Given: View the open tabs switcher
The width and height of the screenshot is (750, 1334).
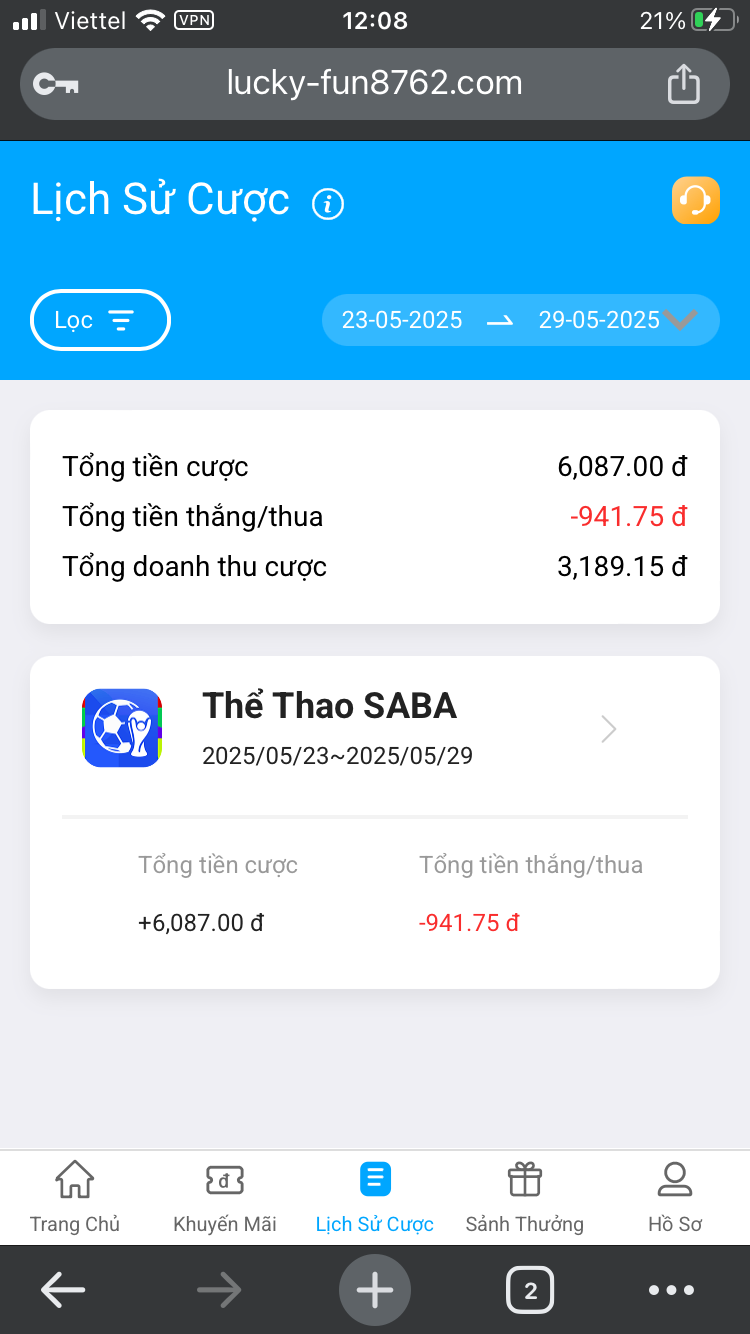Looking at the screenshot, I should tap(531, 1290).
